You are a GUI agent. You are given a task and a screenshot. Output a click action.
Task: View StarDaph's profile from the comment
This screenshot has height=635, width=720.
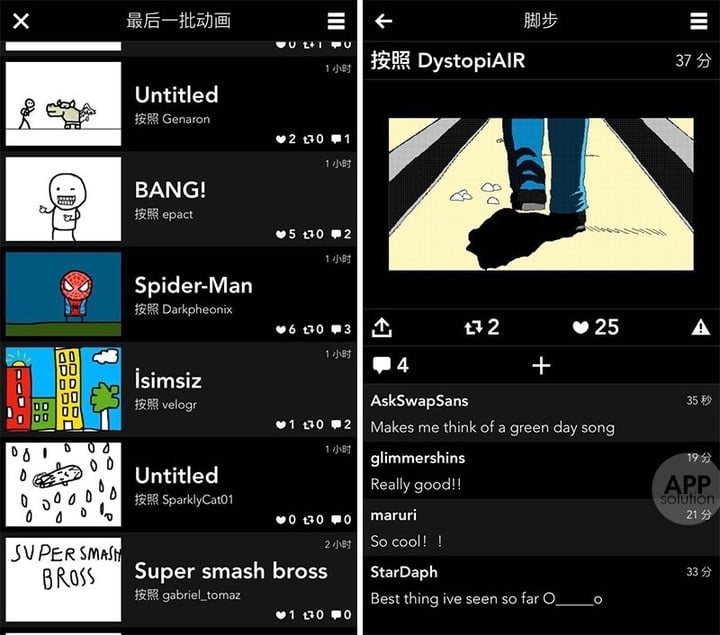click(403, 572)
